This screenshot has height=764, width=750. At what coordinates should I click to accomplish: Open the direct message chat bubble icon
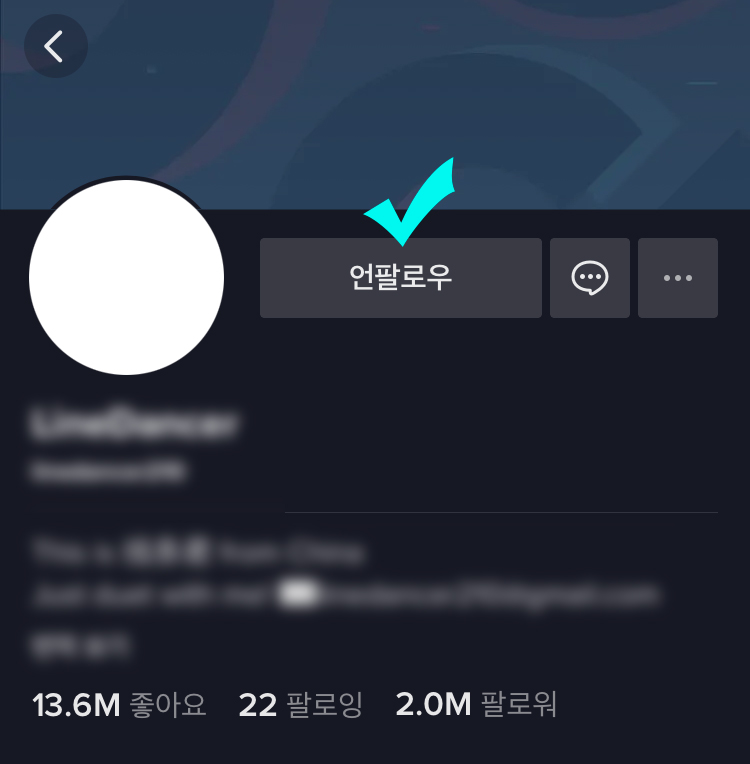[x=590, y=278]
